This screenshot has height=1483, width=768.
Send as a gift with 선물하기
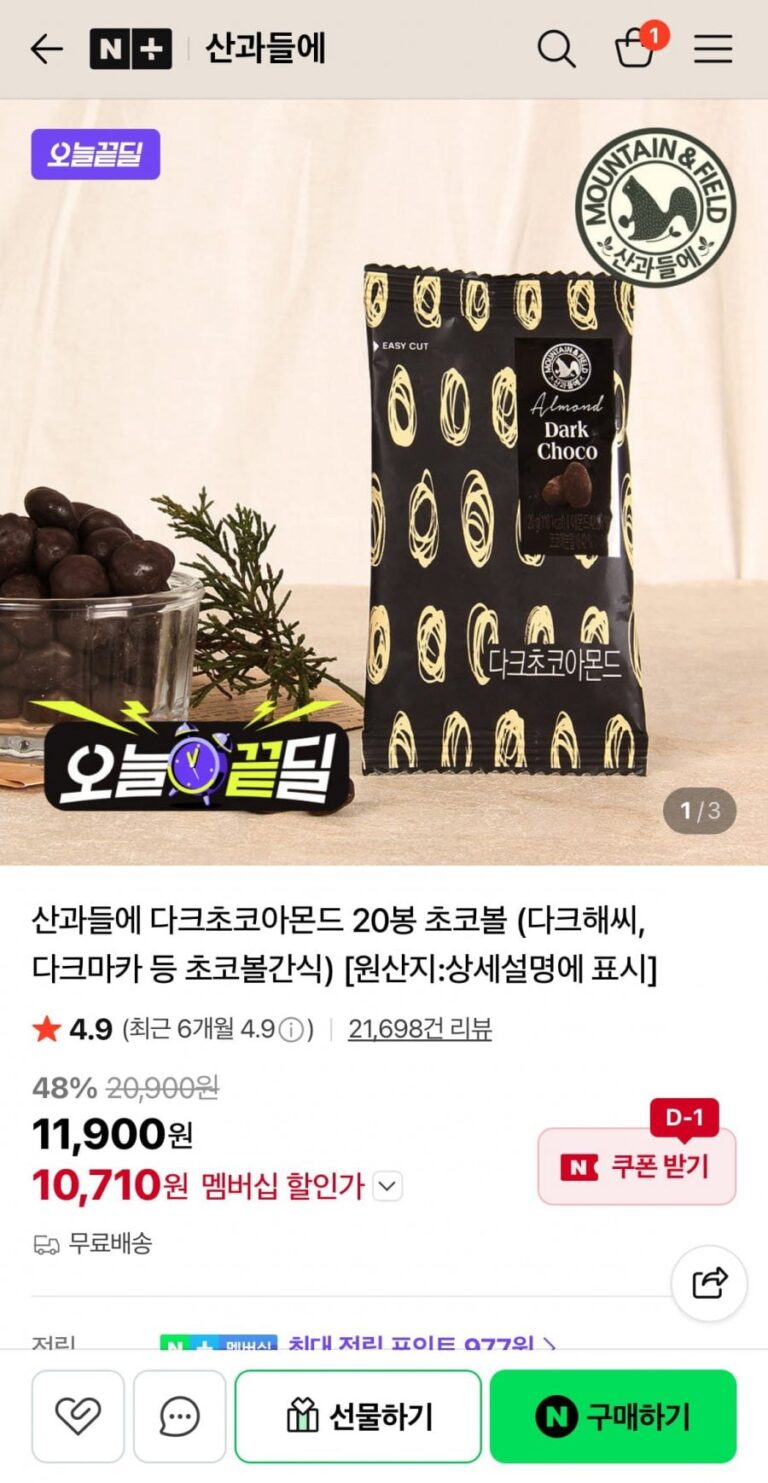point(358,1416)
